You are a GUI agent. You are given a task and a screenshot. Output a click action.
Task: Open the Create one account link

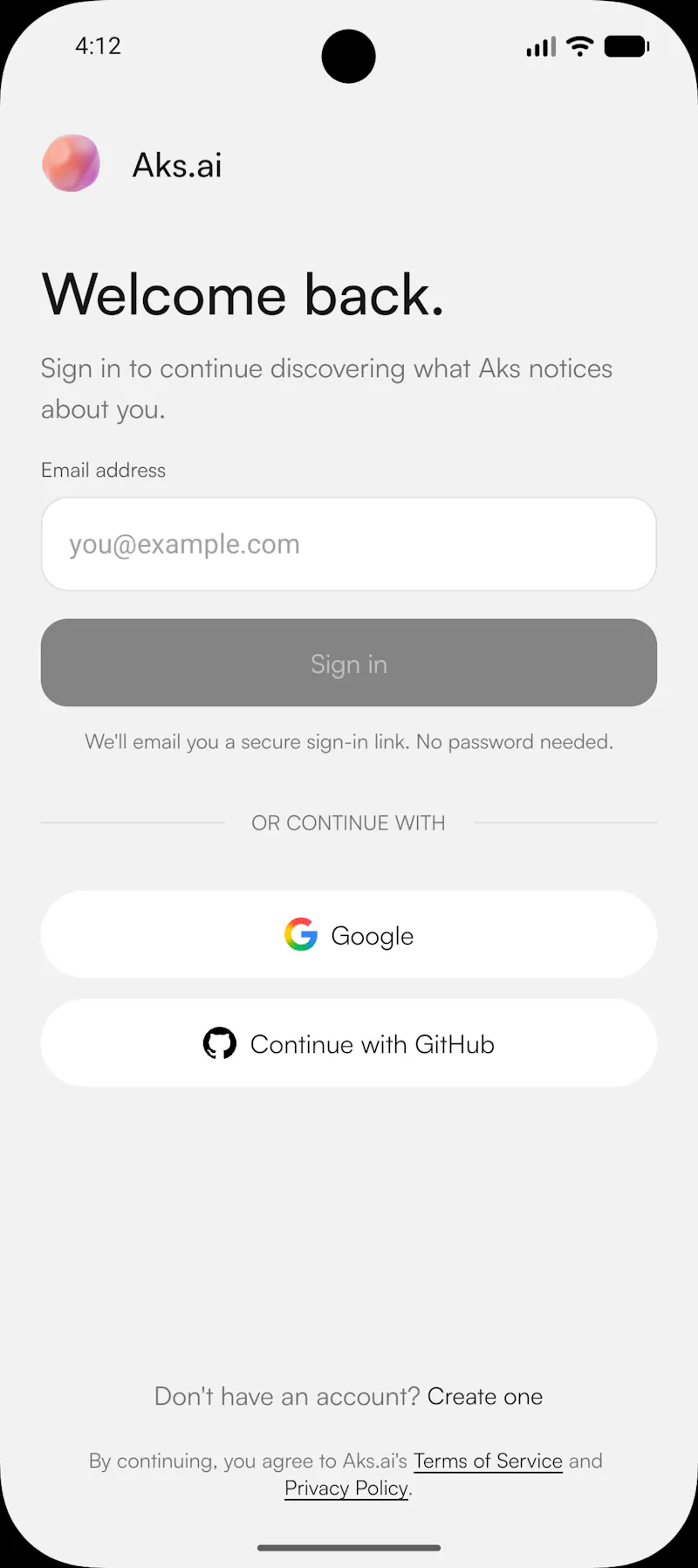coord(485,1396)
